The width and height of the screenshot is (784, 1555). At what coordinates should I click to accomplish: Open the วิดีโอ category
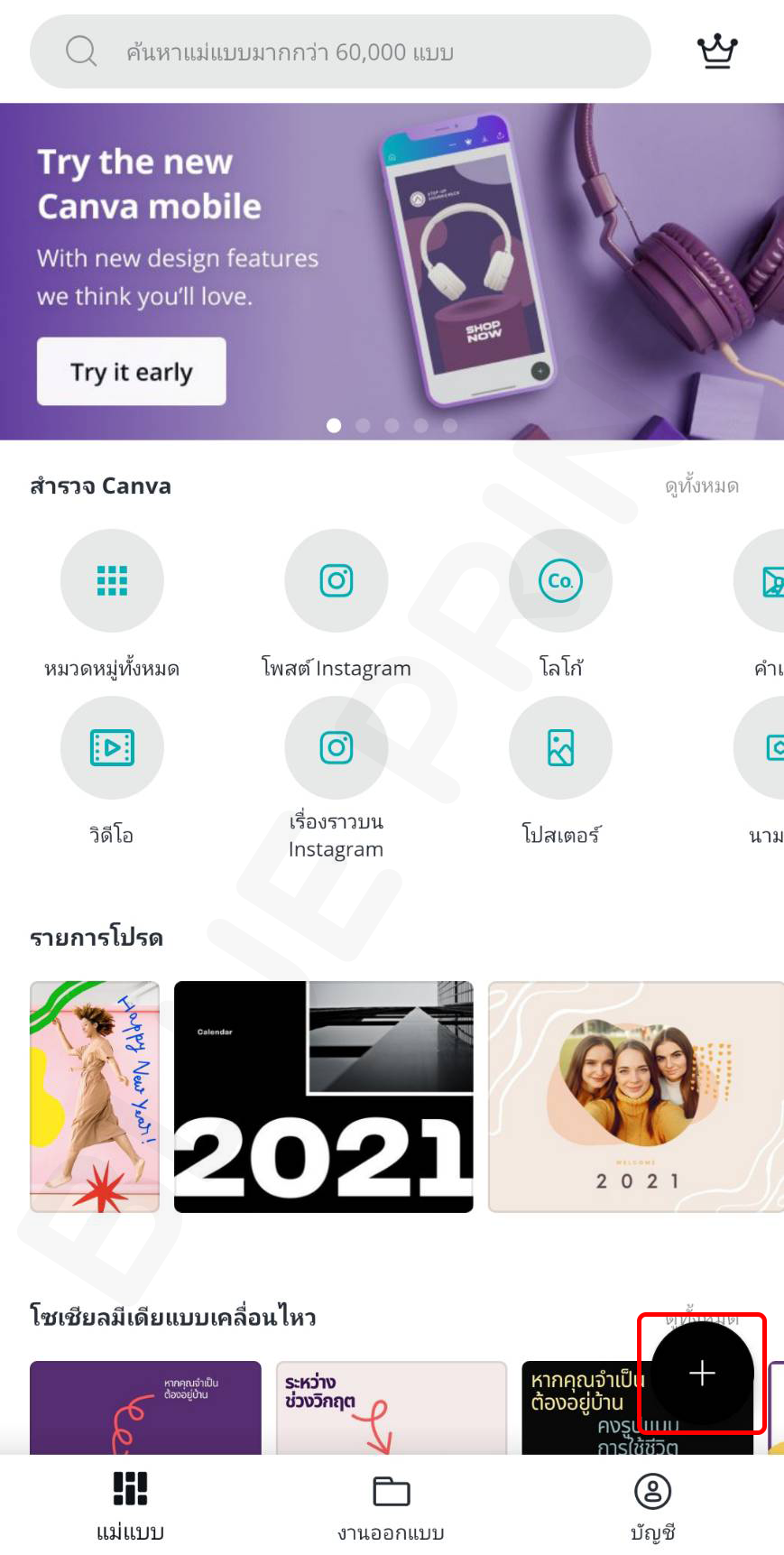tap(112, 748)
